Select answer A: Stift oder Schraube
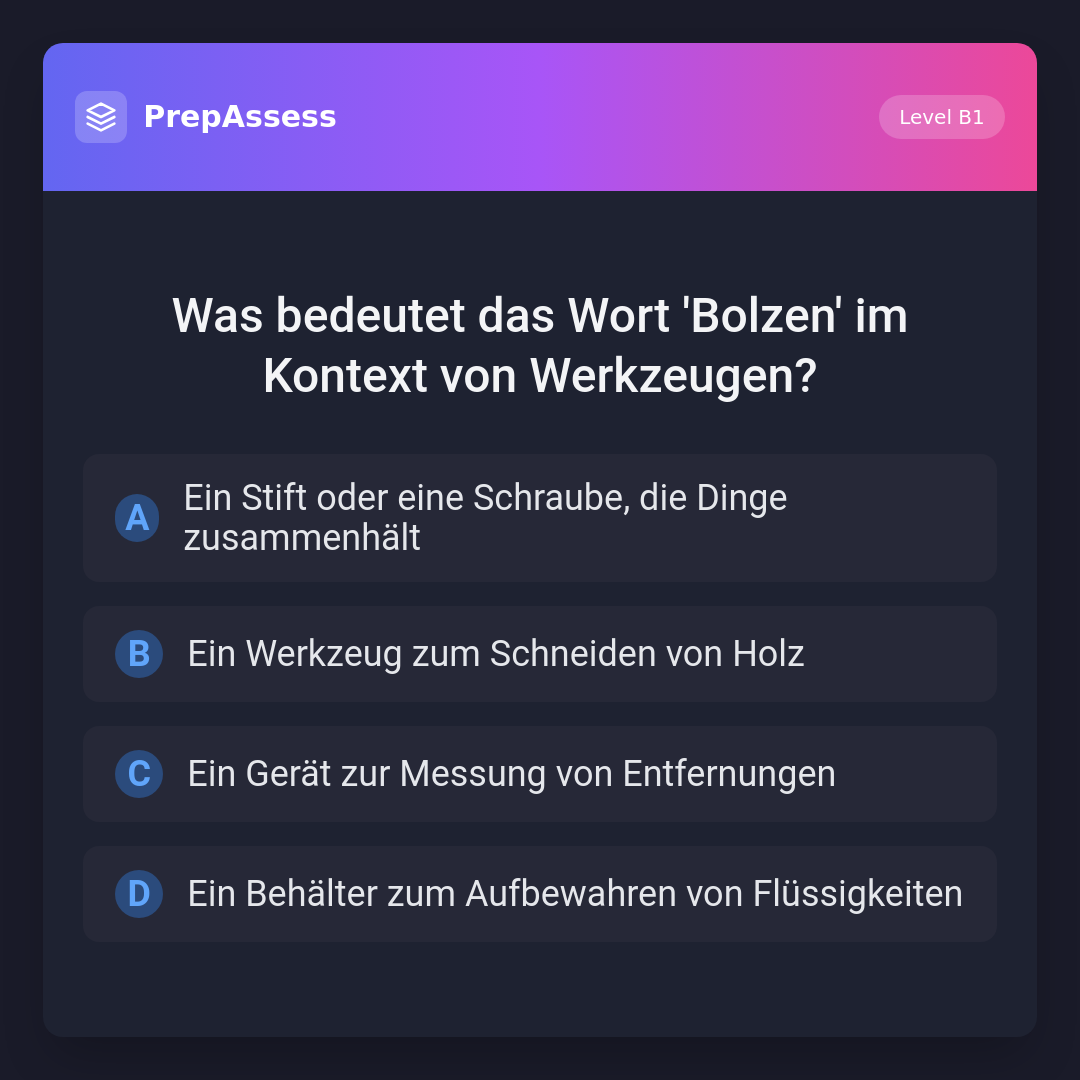1080x1080 pixels. coord(540,518)
